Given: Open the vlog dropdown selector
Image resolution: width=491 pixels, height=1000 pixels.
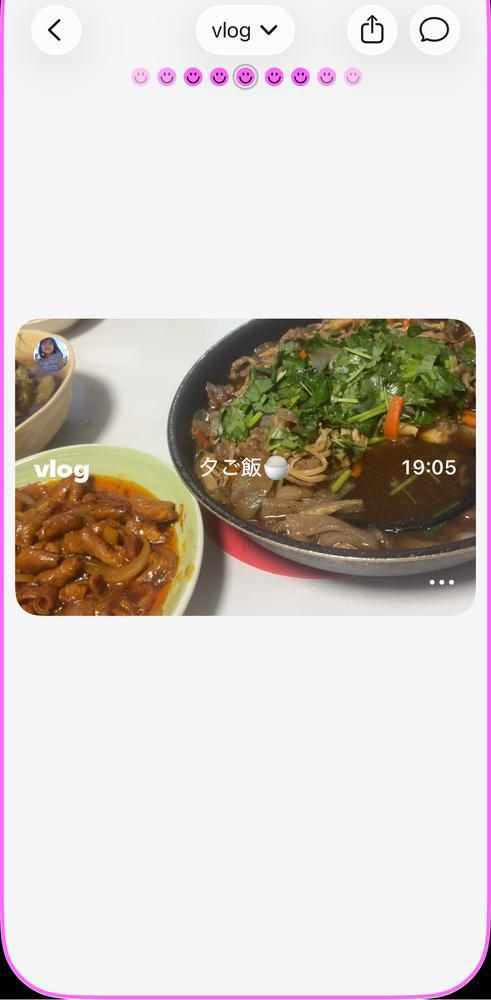Looking at the screenshot, I should (245, 30).
